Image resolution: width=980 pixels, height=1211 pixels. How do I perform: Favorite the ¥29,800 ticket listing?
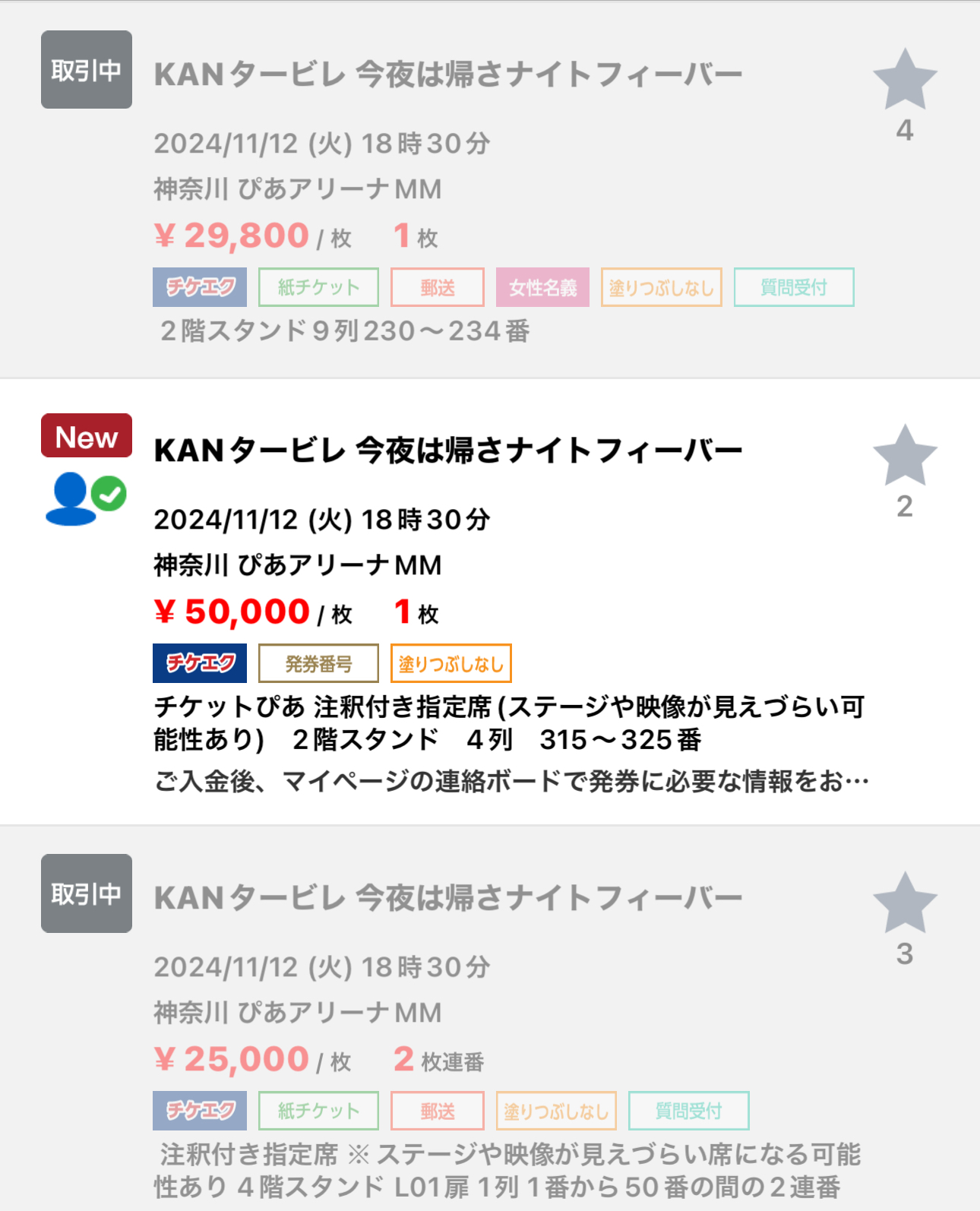pos(904,81)
